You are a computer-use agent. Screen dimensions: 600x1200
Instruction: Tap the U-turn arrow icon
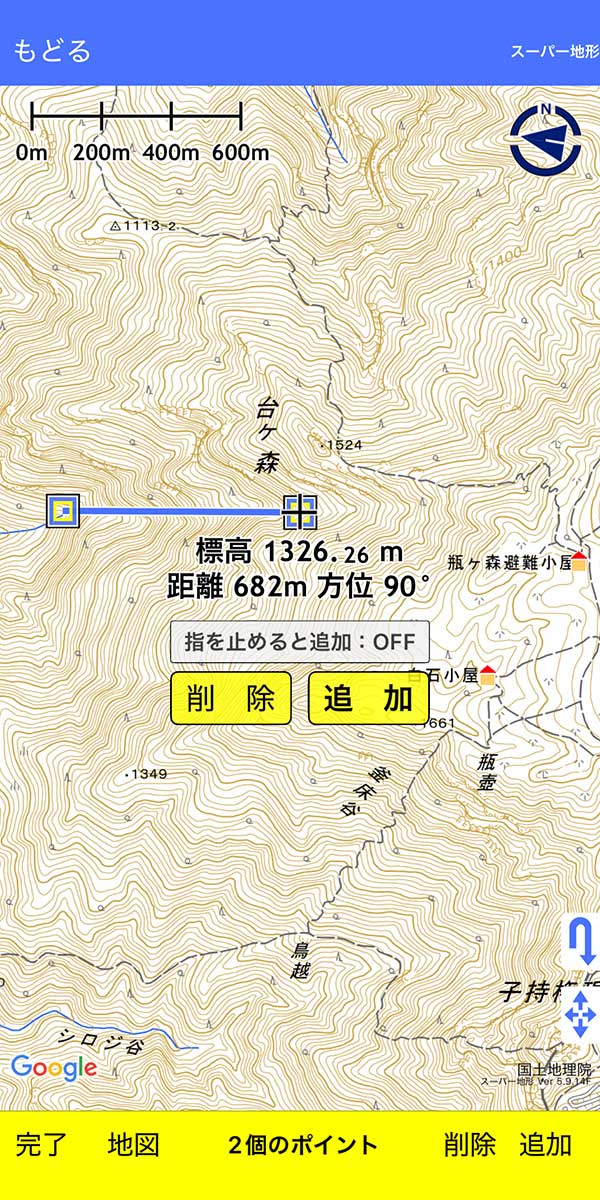(581, 942)
